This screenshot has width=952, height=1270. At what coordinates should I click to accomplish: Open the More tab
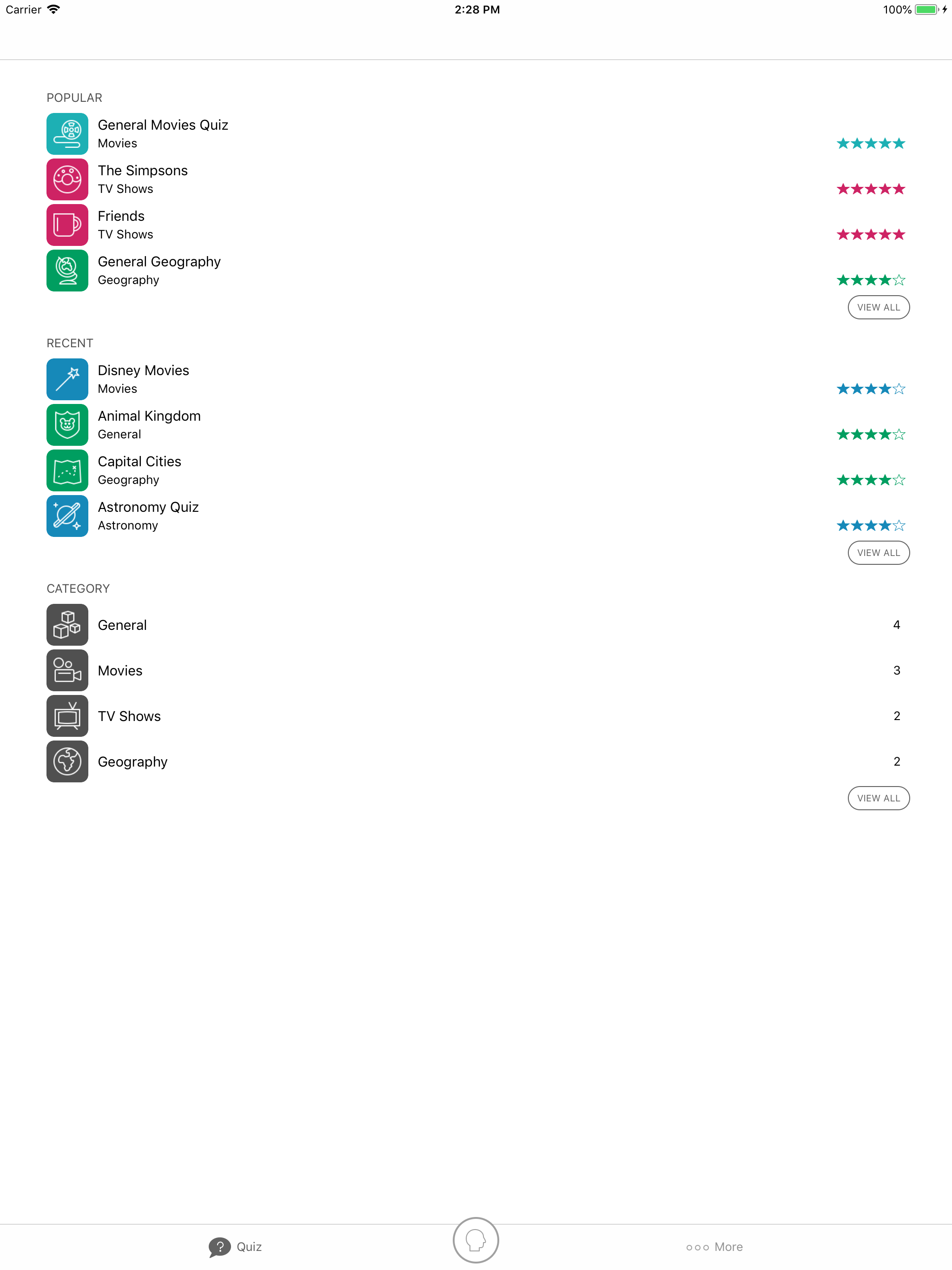714,1246
